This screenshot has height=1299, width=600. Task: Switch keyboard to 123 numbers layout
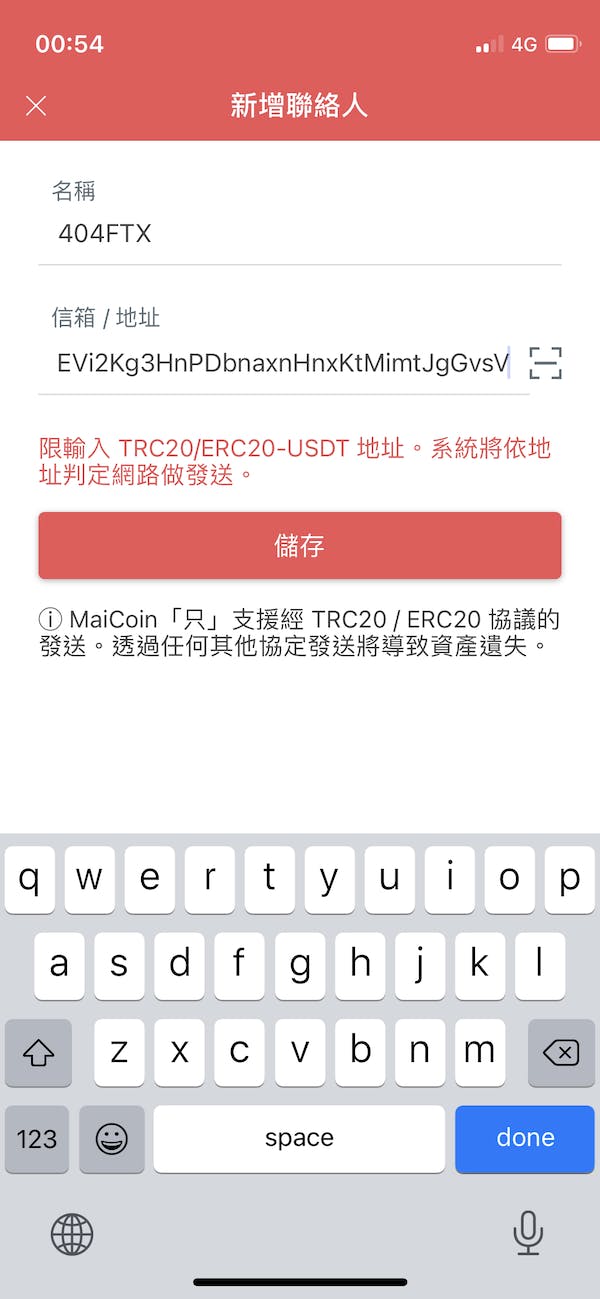pos(37,1139)
